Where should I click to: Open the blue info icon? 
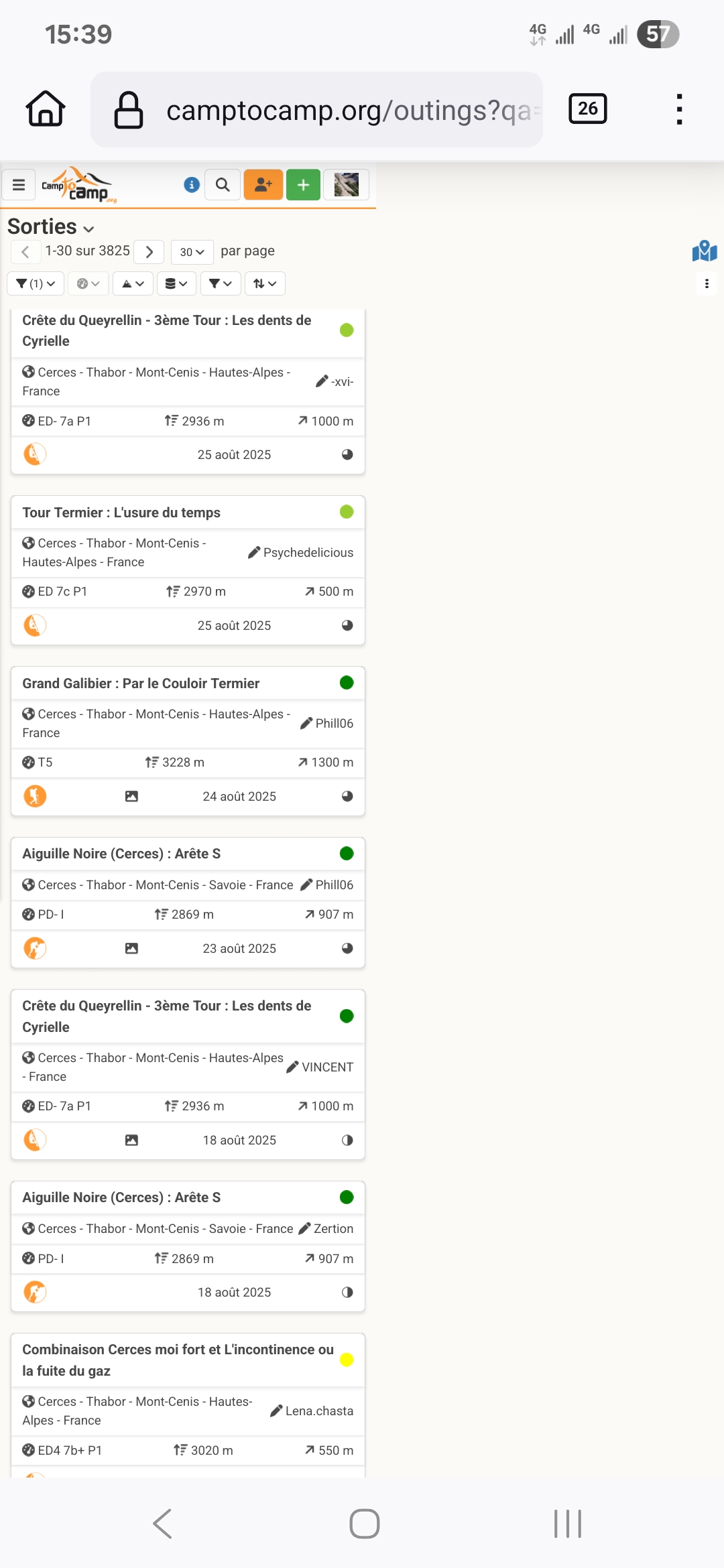coord(192,185)
